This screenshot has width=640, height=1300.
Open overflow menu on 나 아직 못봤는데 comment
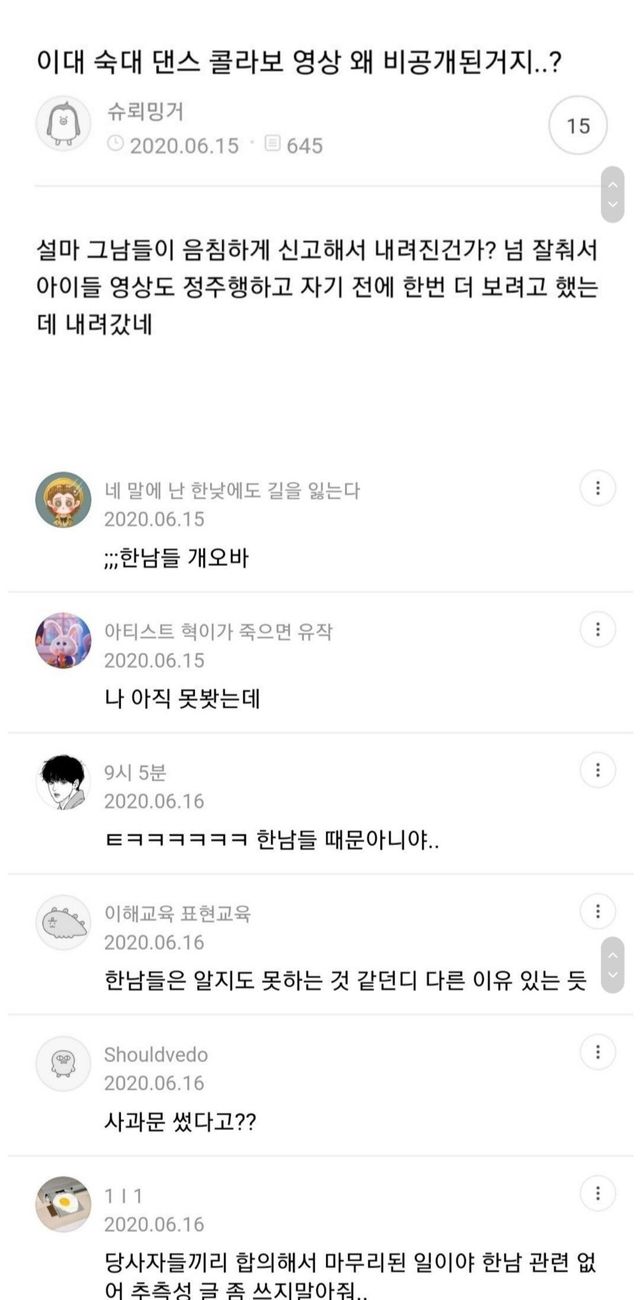pos(597,630)
